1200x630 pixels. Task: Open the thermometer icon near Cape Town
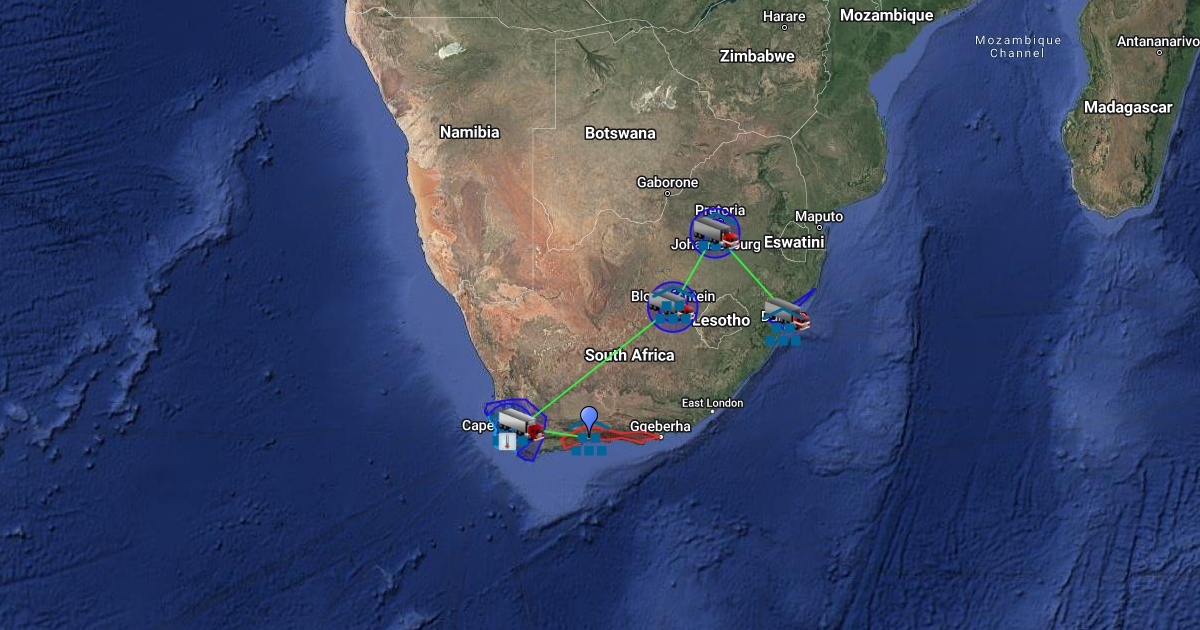[x=508, y=440]
